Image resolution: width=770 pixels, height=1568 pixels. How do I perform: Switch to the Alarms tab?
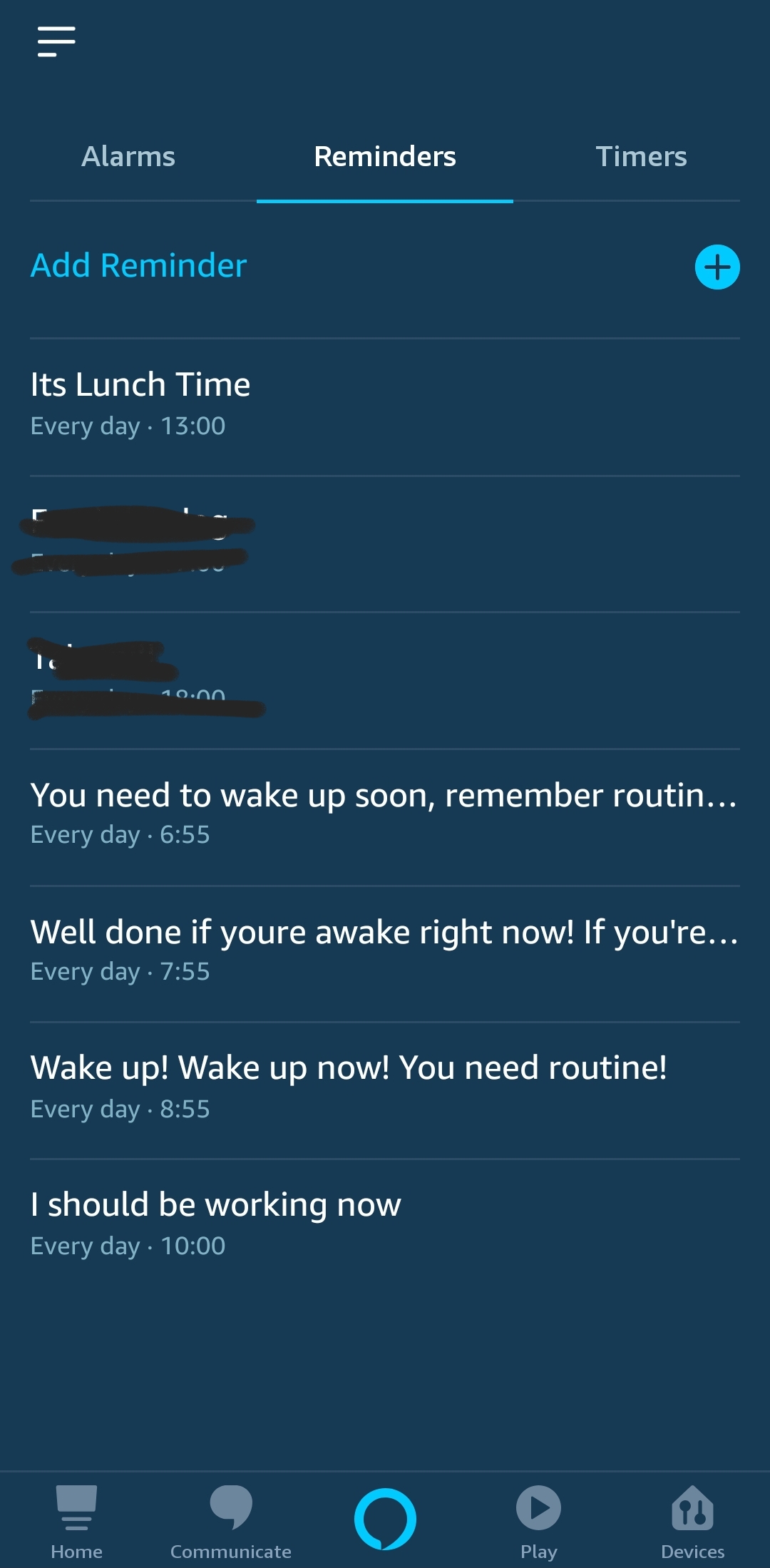click(129, 156)
